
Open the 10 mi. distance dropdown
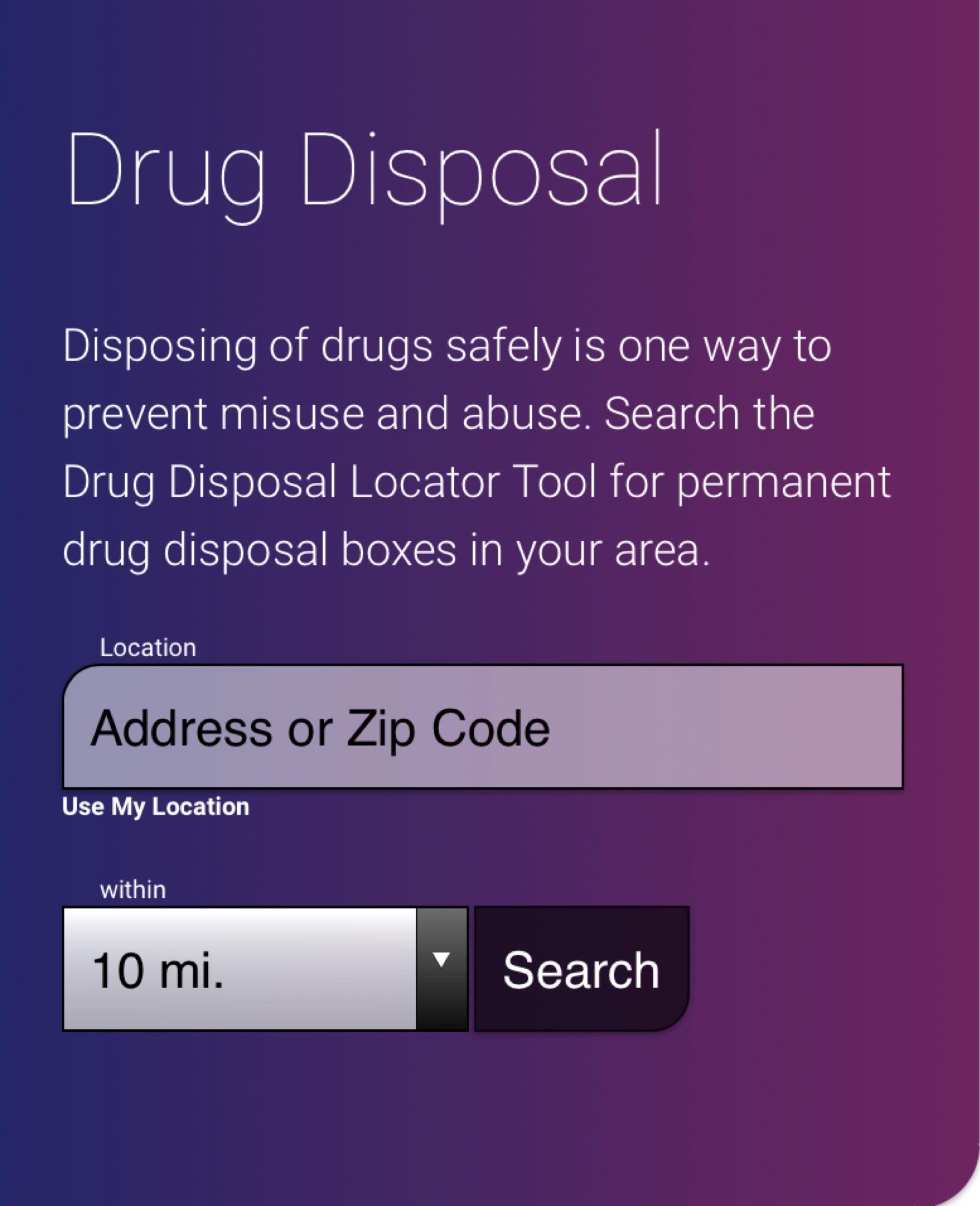point(265,970)
